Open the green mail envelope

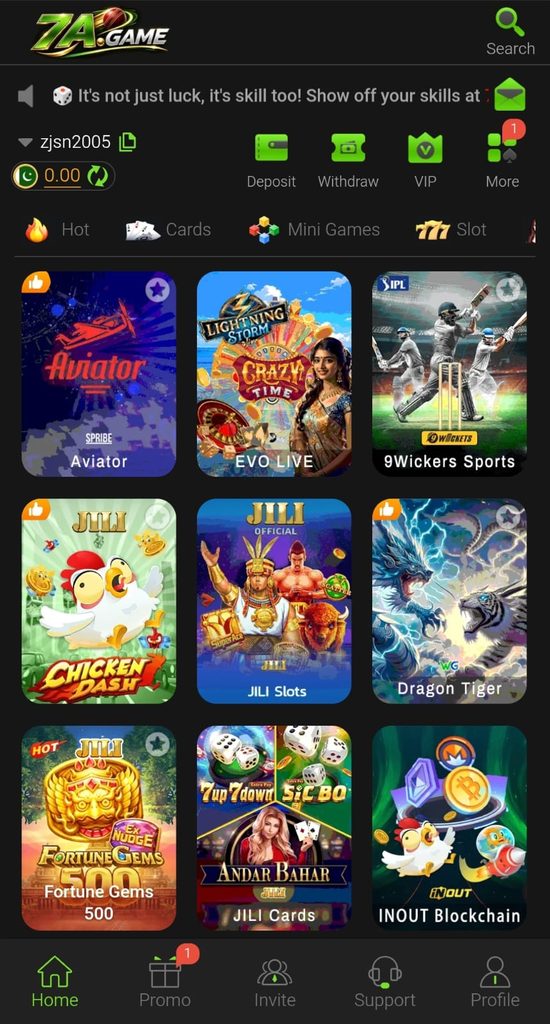[x=510, y=95]
